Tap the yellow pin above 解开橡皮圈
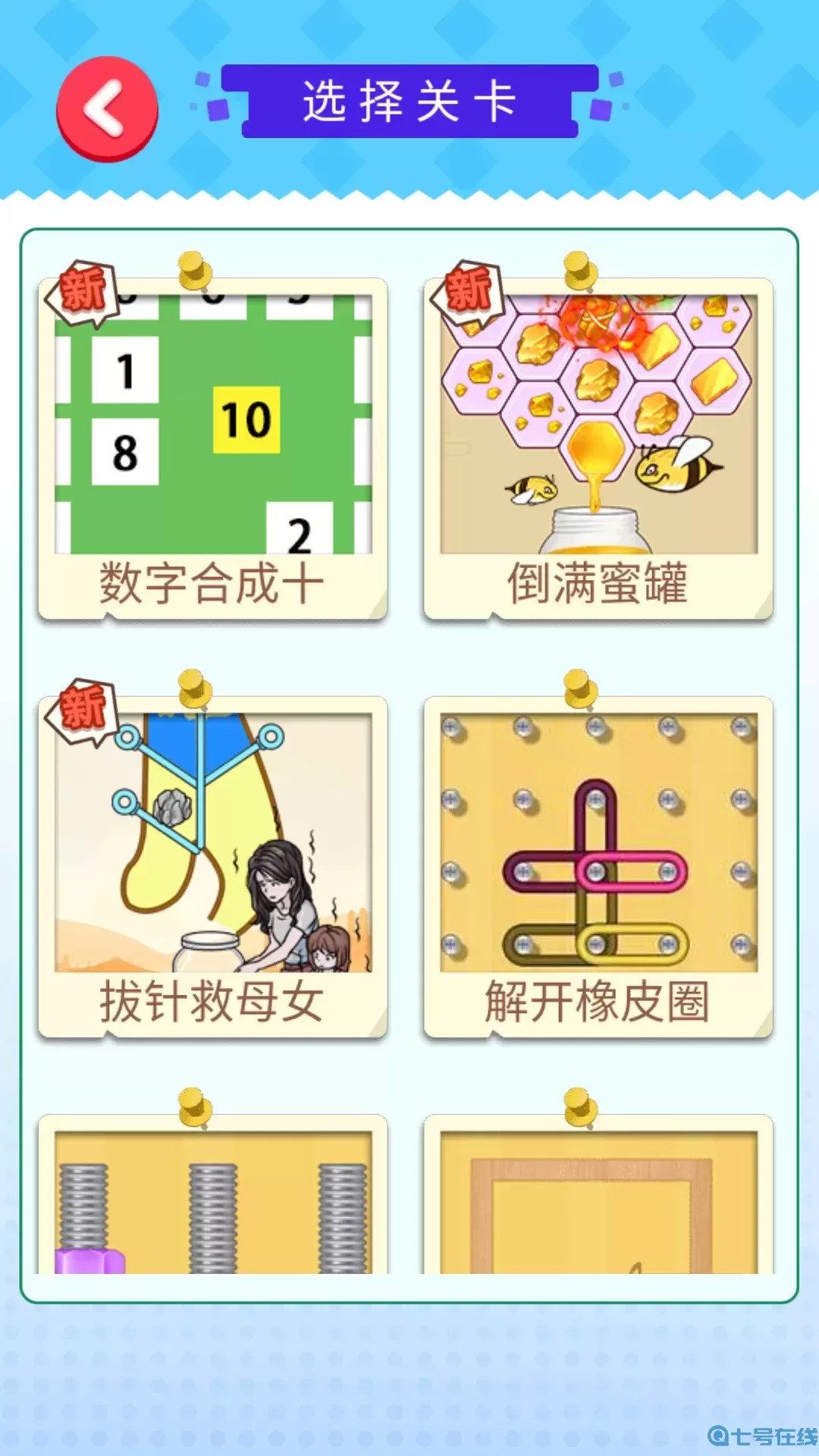Screen dimensions: 819x1456 pos(580,687)
